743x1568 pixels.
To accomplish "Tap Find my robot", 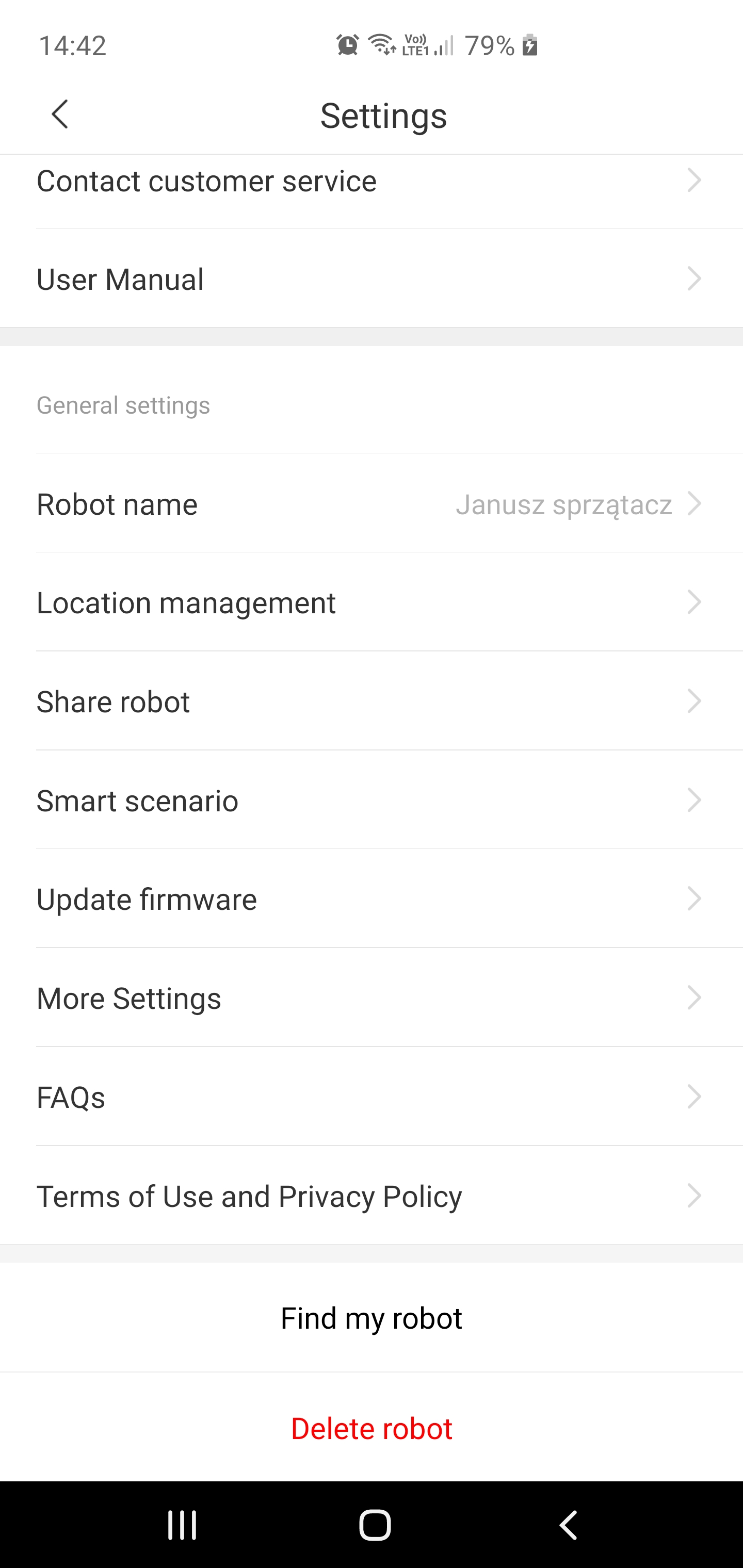I will click(372, 1318).
